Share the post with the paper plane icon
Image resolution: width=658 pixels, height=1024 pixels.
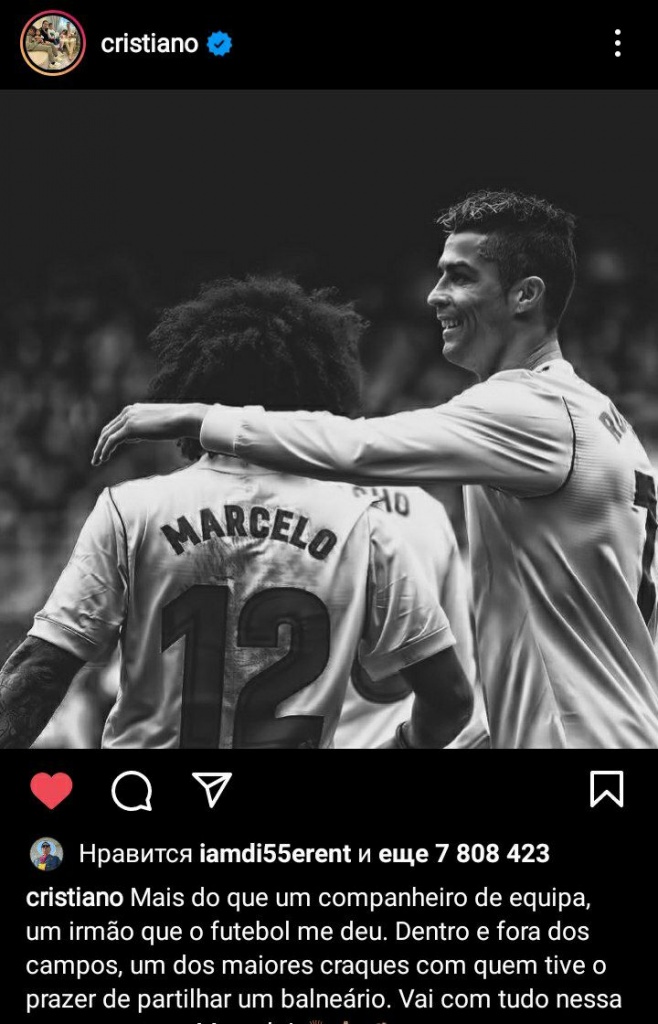coord(212,790)
